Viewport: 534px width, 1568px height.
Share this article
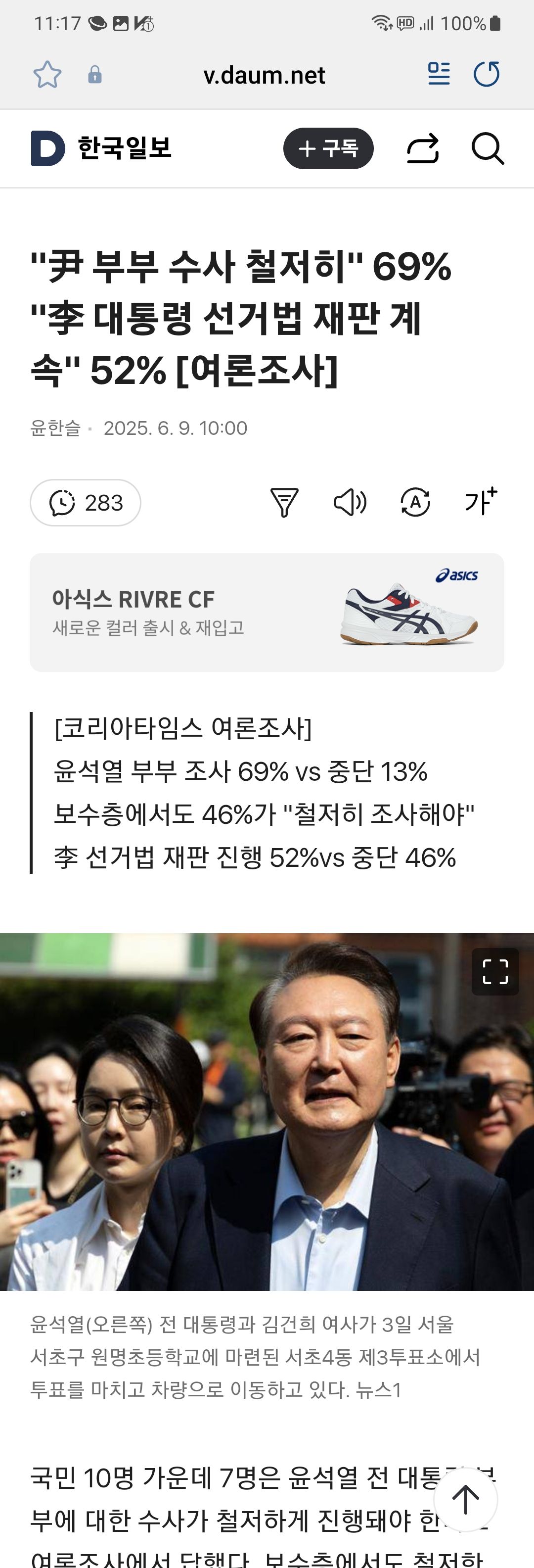coord(423,148)
